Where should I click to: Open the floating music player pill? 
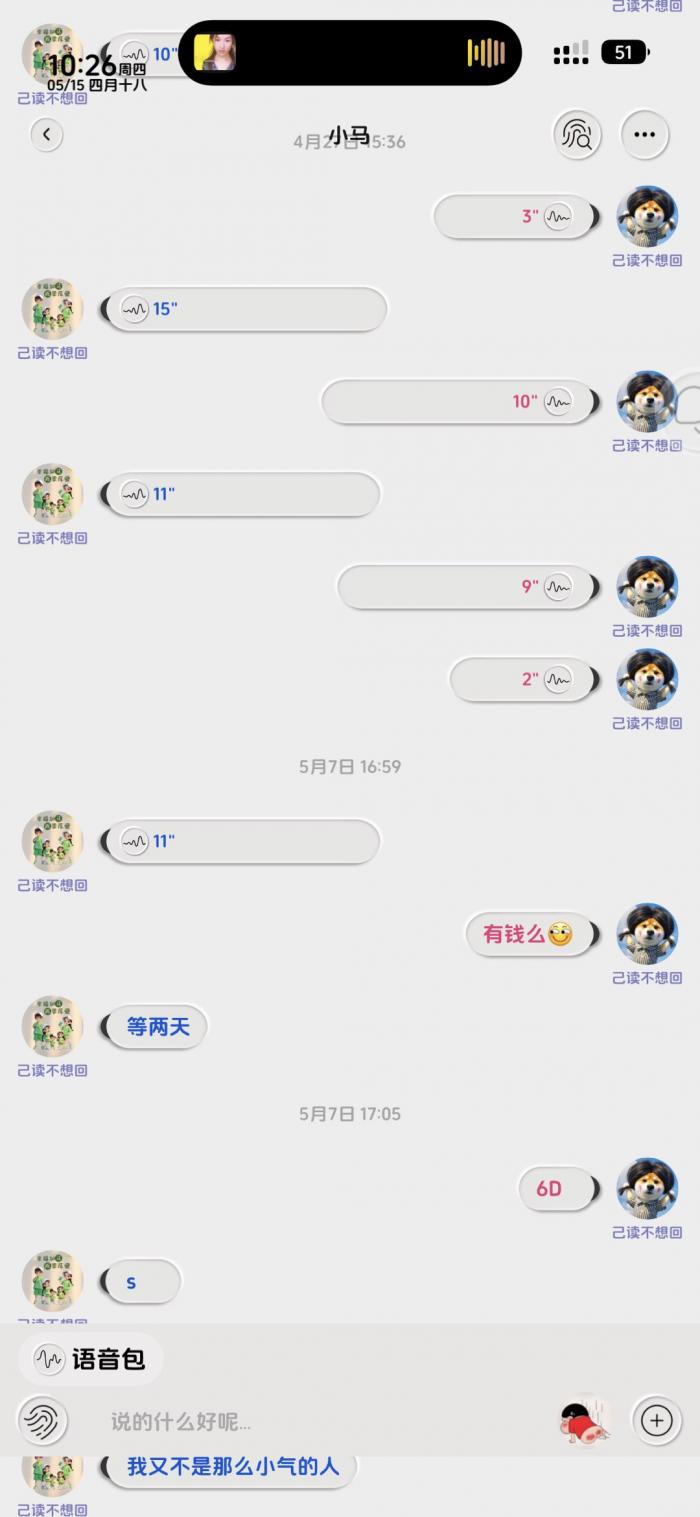point(350,53)
